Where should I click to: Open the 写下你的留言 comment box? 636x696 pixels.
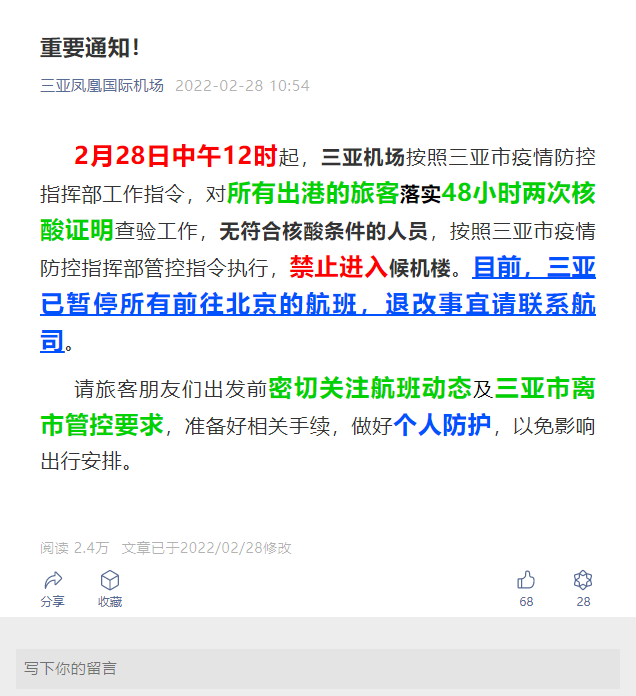point(318,668)
